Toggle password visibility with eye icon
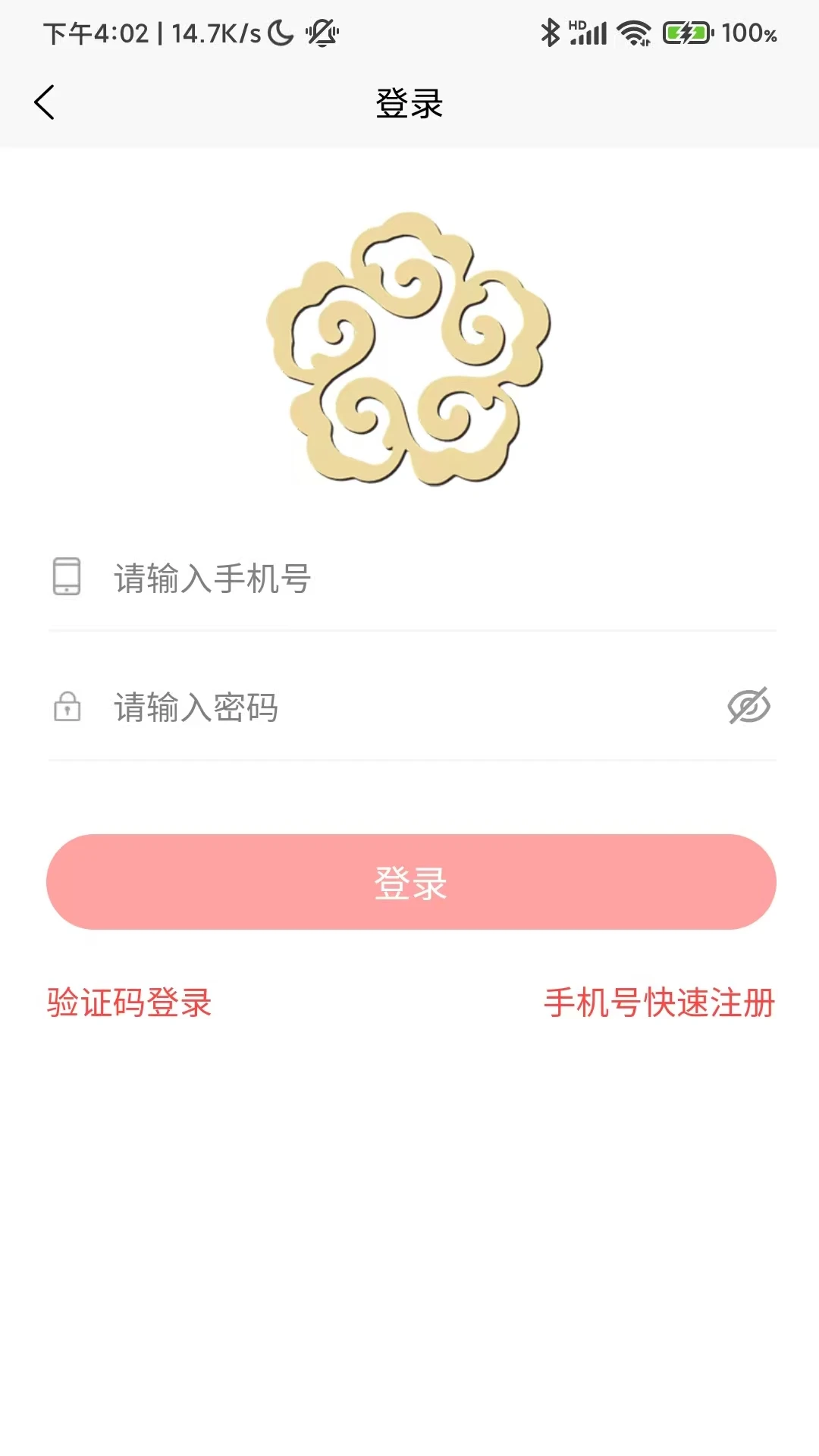The image size is (819, 1456). (x=751, y=707)
